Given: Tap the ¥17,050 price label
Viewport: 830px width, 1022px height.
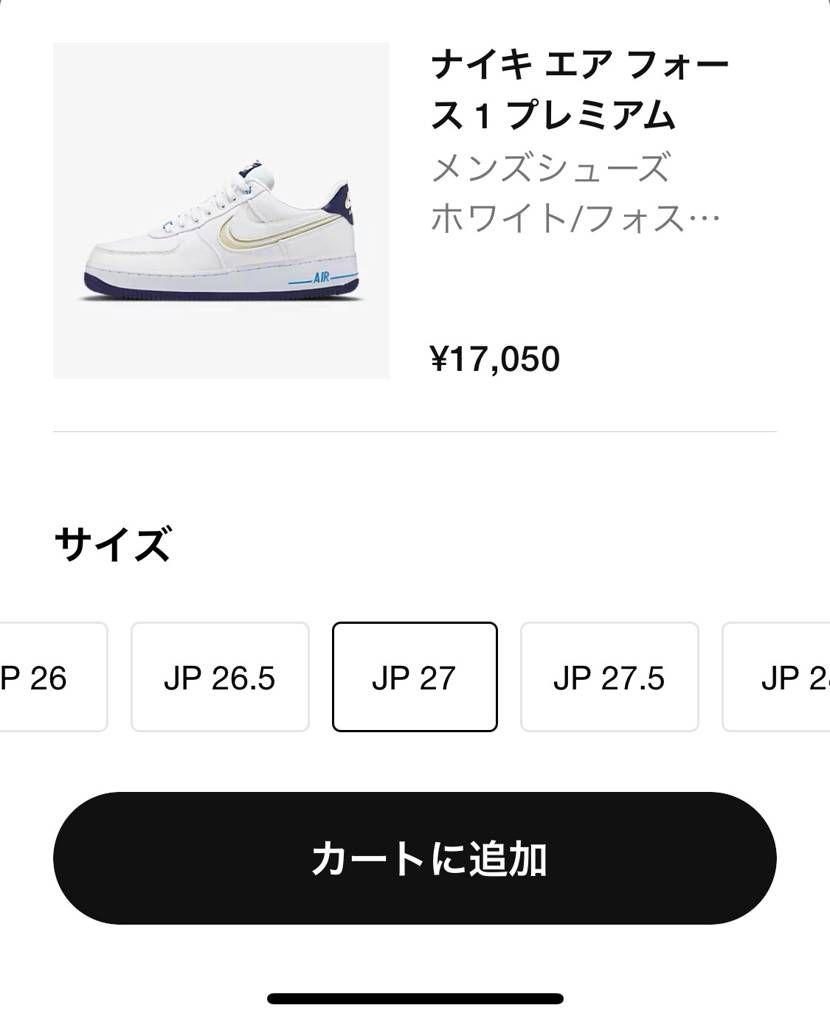Looking at the screenshot, I should click(x=493, y=359).
